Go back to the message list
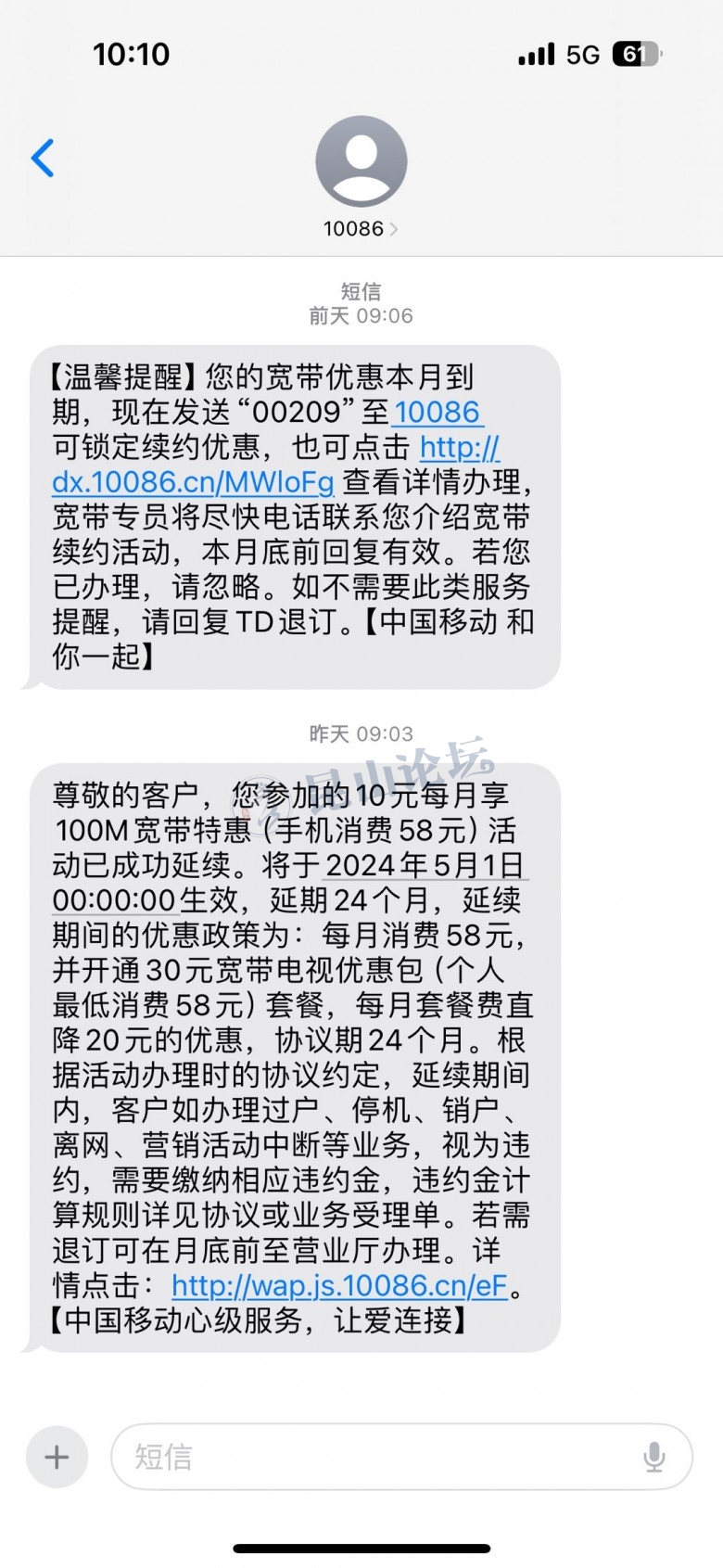Image resolution: width=723 pixels, height=1568 pixels. 43,159
